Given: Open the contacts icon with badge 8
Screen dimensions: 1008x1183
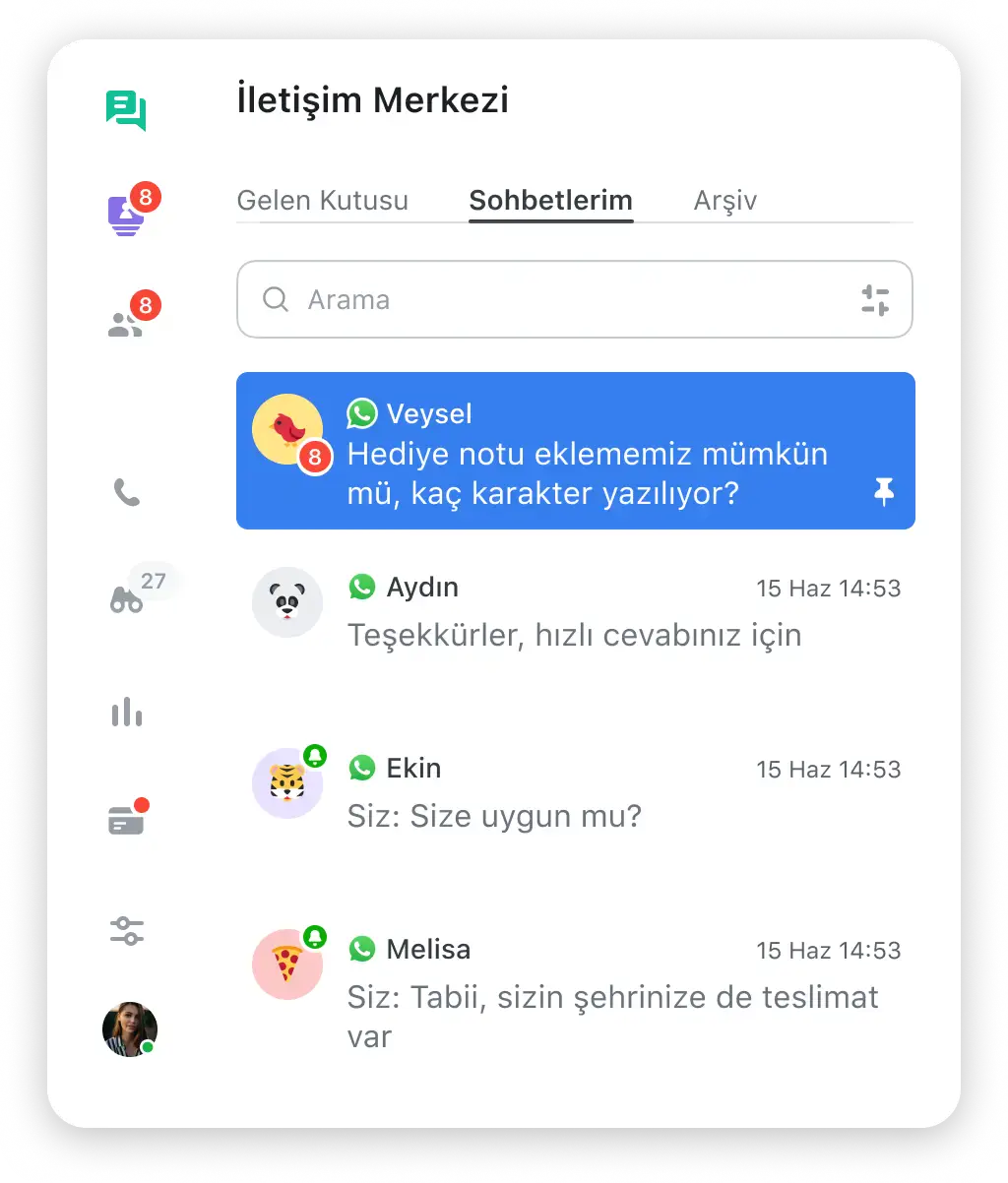Looking at the screenshot, I should click(126, 324).
